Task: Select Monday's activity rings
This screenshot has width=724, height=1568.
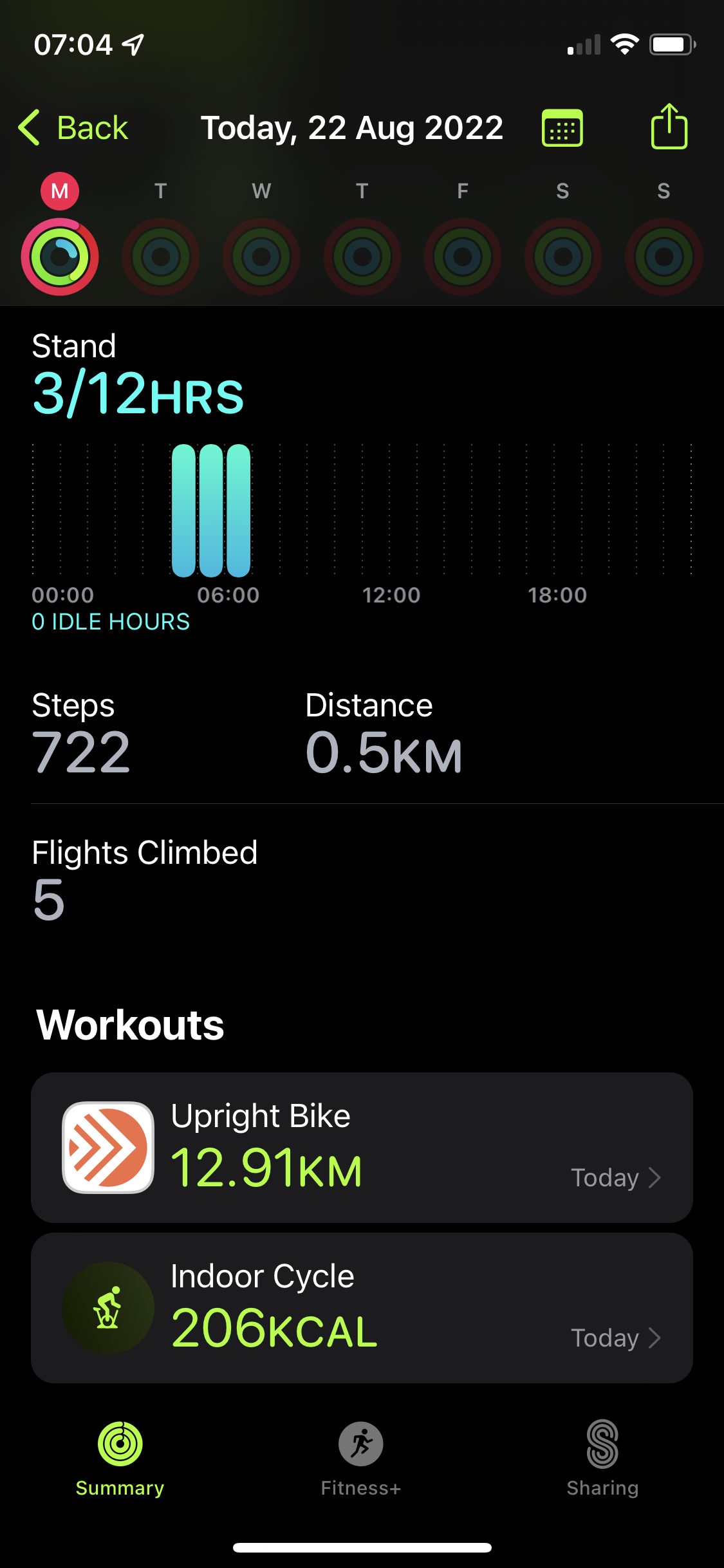Action: coord(60,256)
